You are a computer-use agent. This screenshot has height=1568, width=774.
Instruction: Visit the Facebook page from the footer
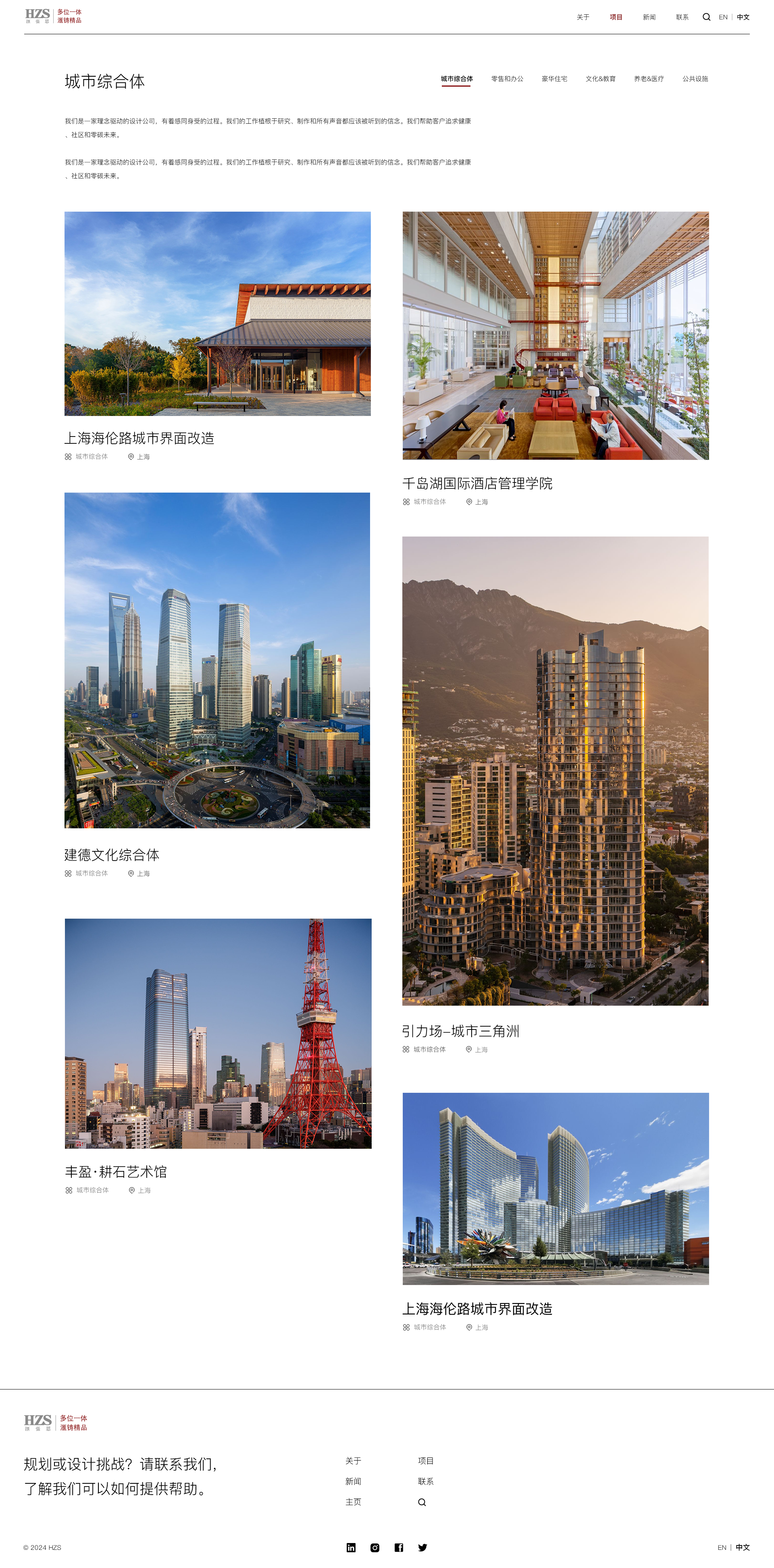click(x=399, y=1547)
